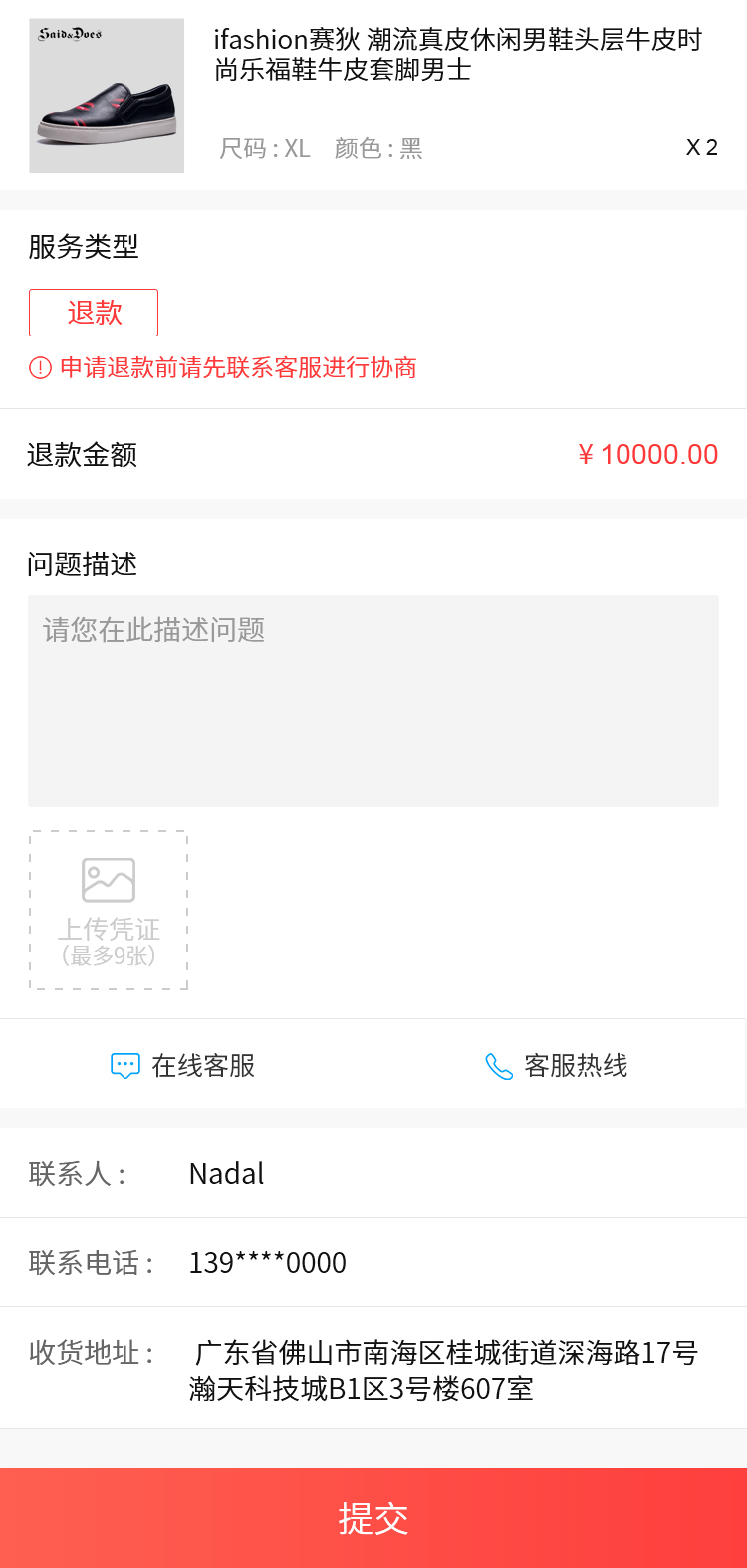Open the ifashion shoe product thumbnail
Viewport: 747px width, 1568px height.
pos(107,96)
